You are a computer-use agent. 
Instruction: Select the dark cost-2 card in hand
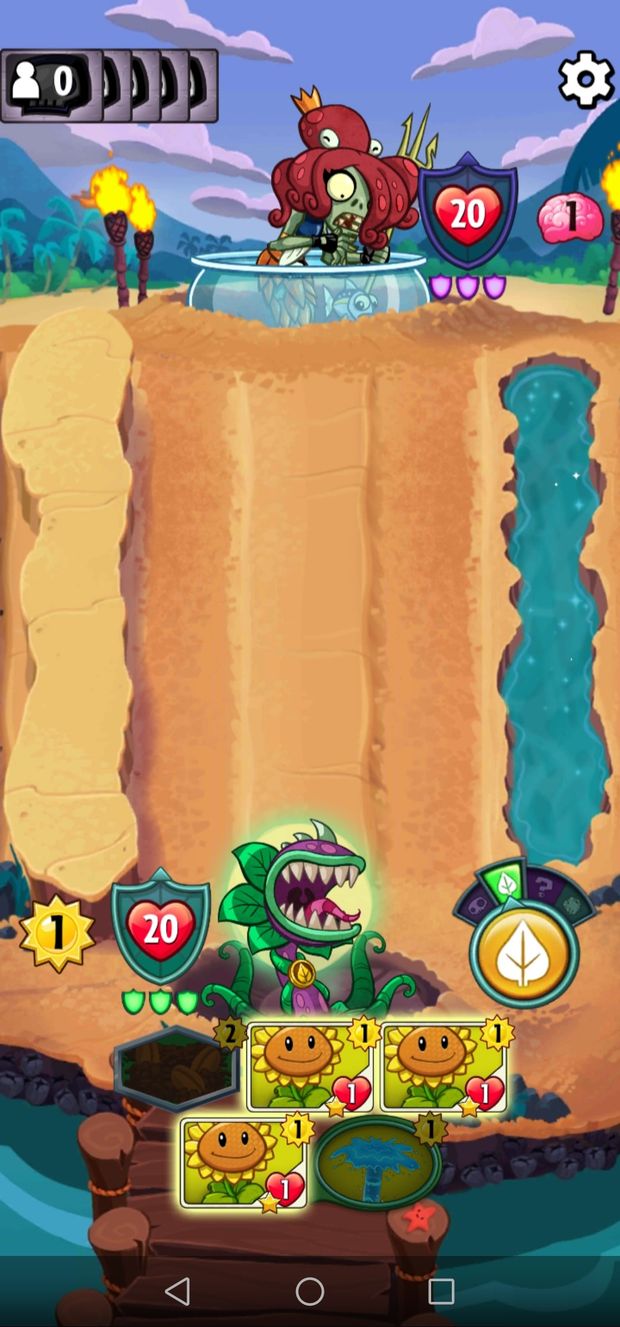[x=177, y=1068]
